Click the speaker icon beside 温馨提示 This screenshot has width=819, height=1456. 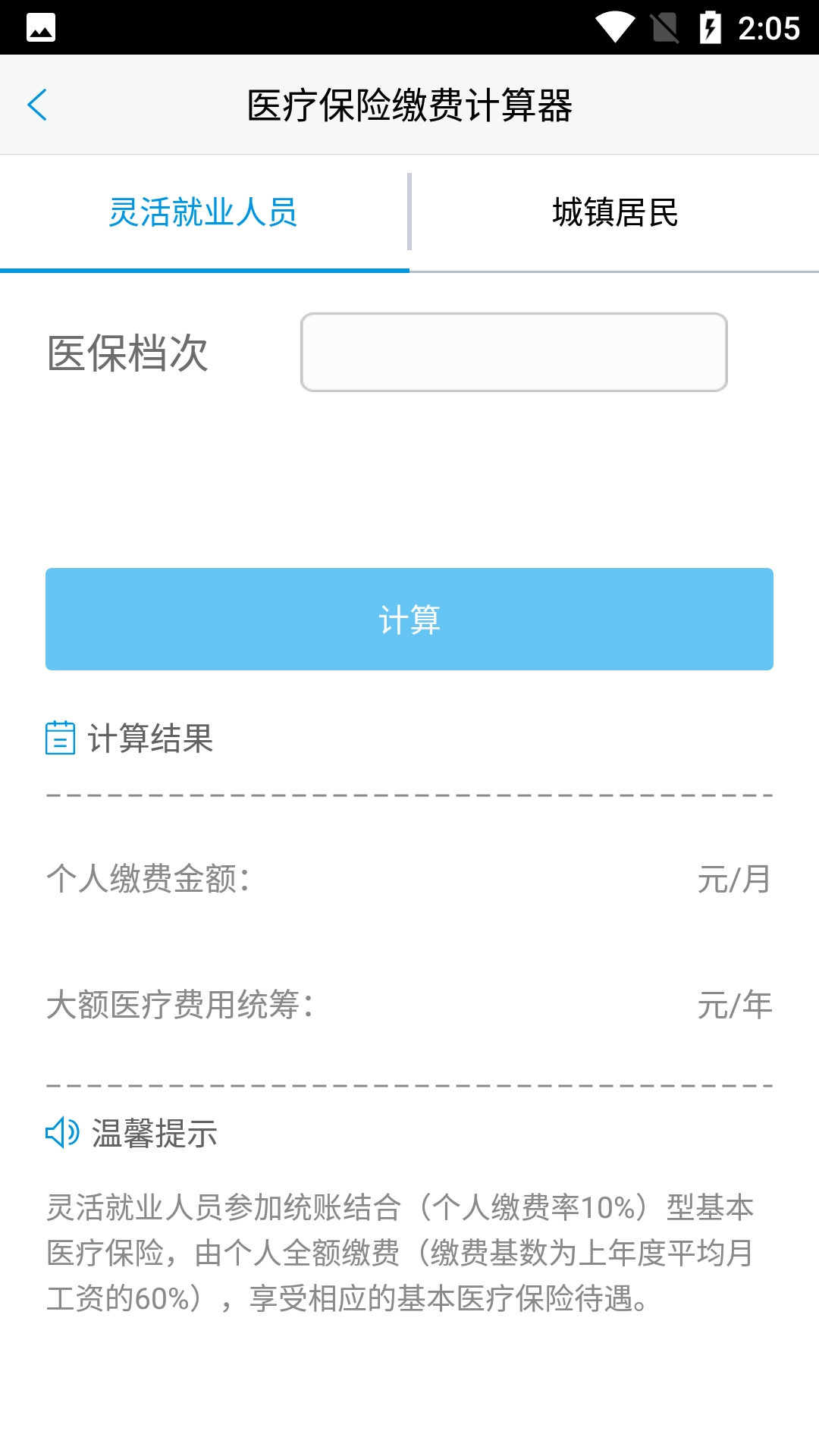(x=61, y=1134)
